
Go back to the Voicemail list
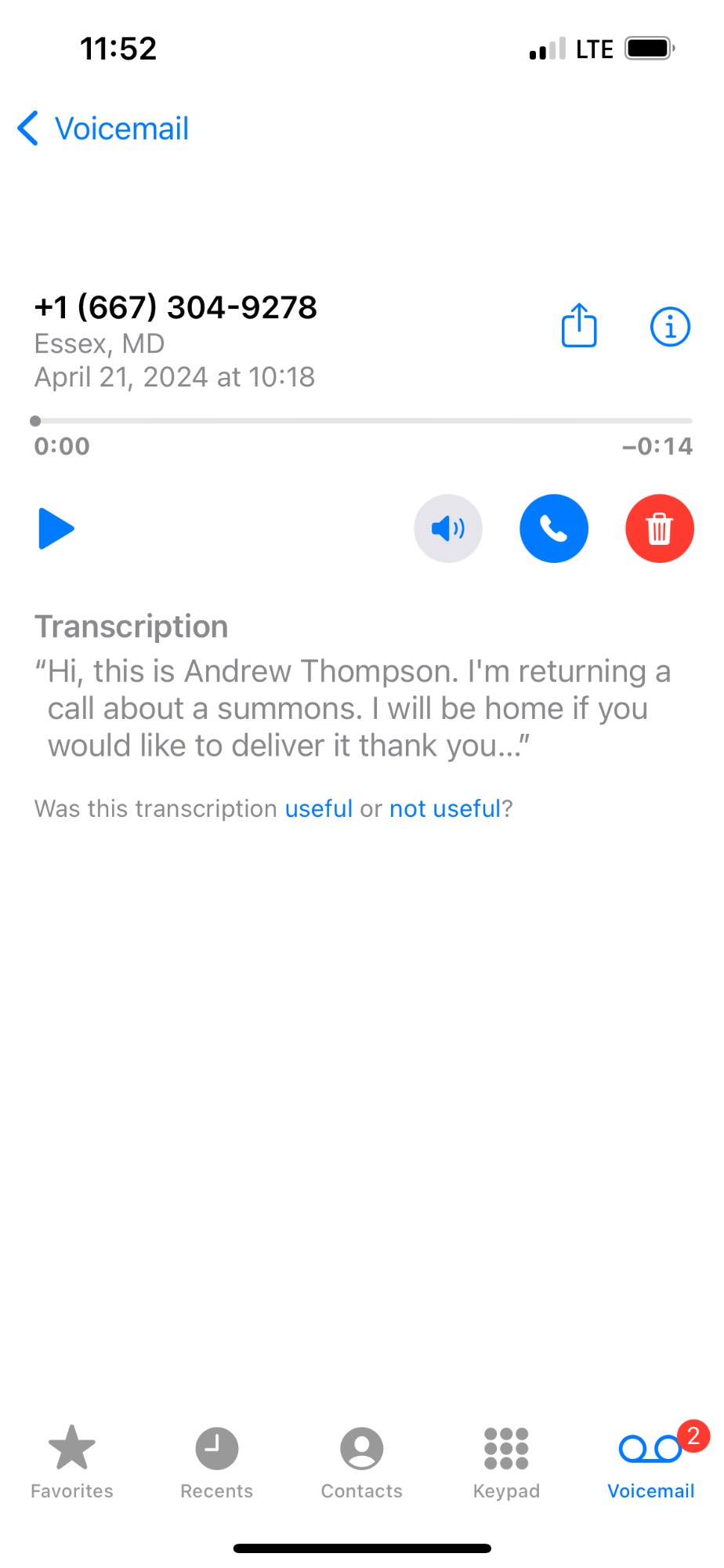point(103,129)
